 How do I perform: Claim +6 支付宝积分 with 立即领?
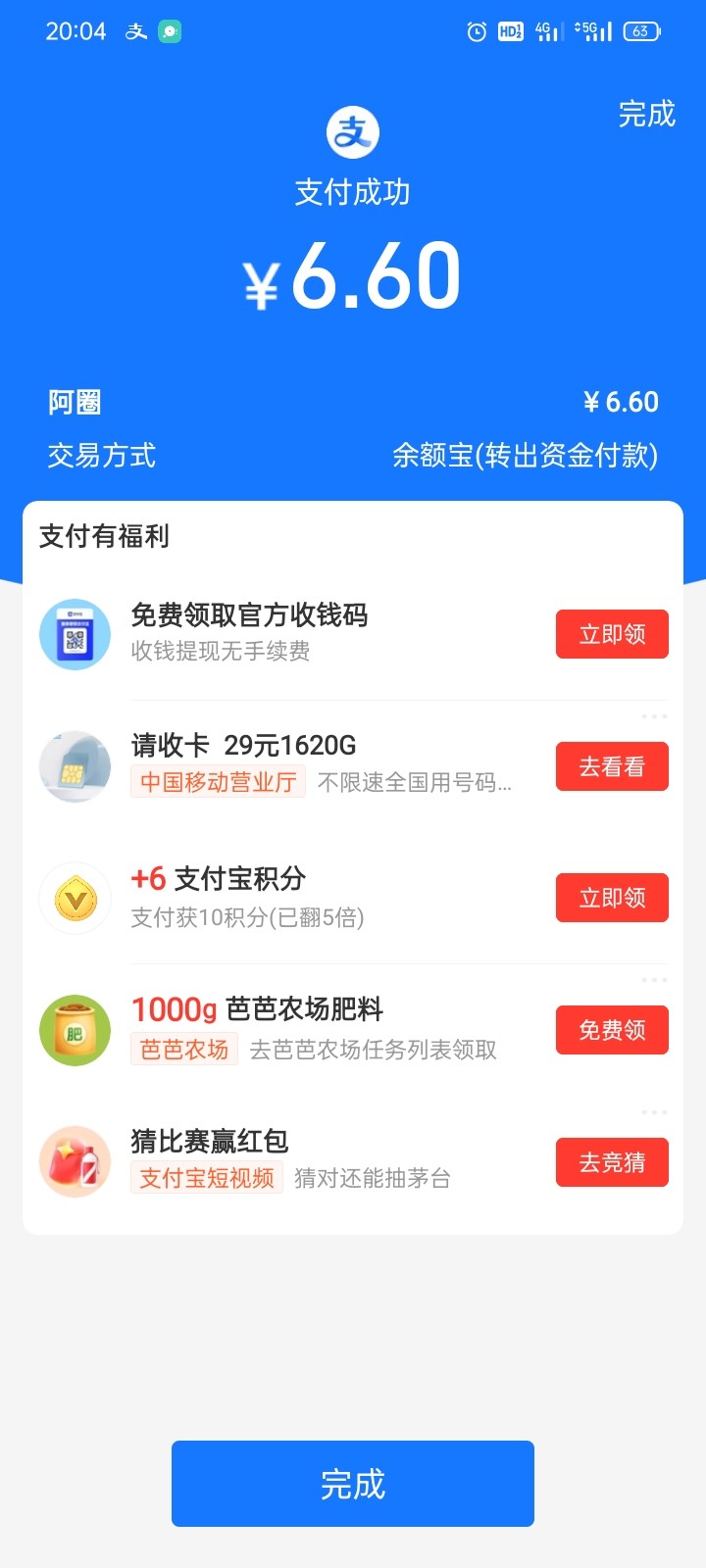[x=612, y=898]
